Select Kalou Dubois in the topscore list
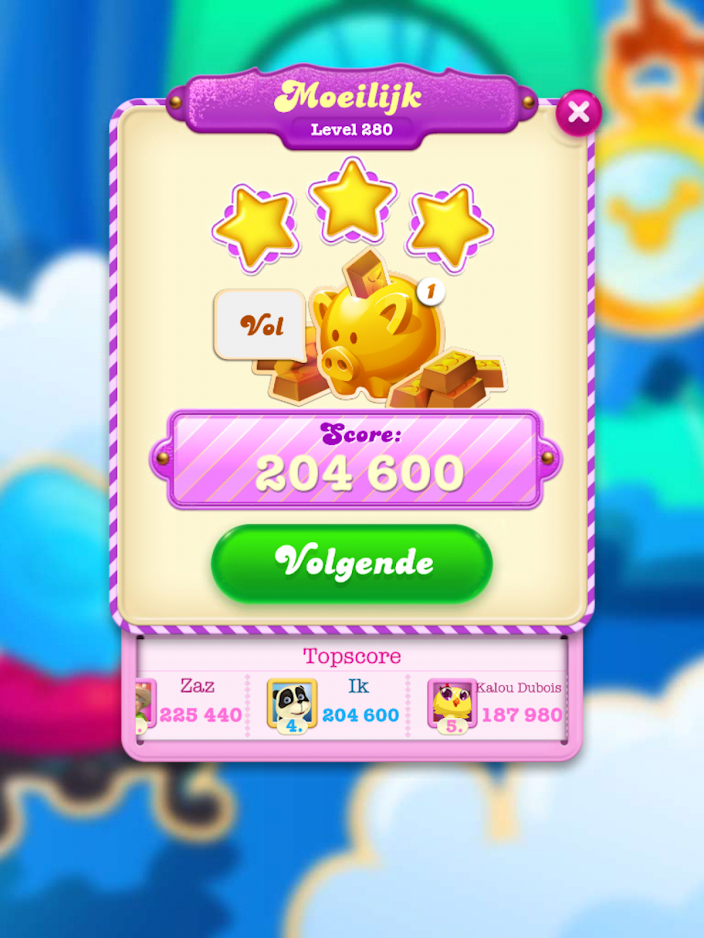The width and height of the screenshot is (704, 938). pyautogui.click(x=497, y=703)
